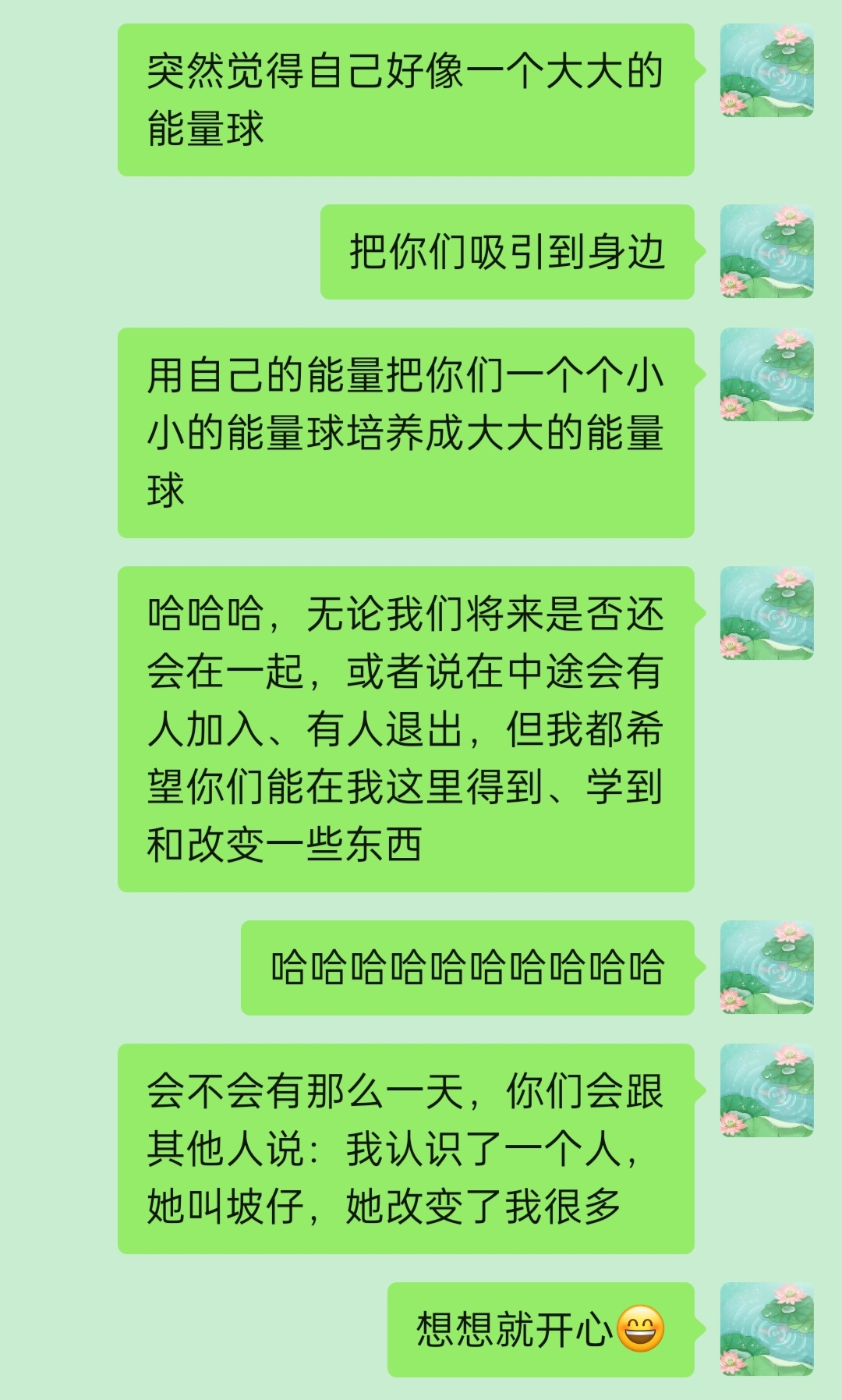
Task: Open sender avatar beside '把你们吸引到身边' message
Action: (766, 251)
